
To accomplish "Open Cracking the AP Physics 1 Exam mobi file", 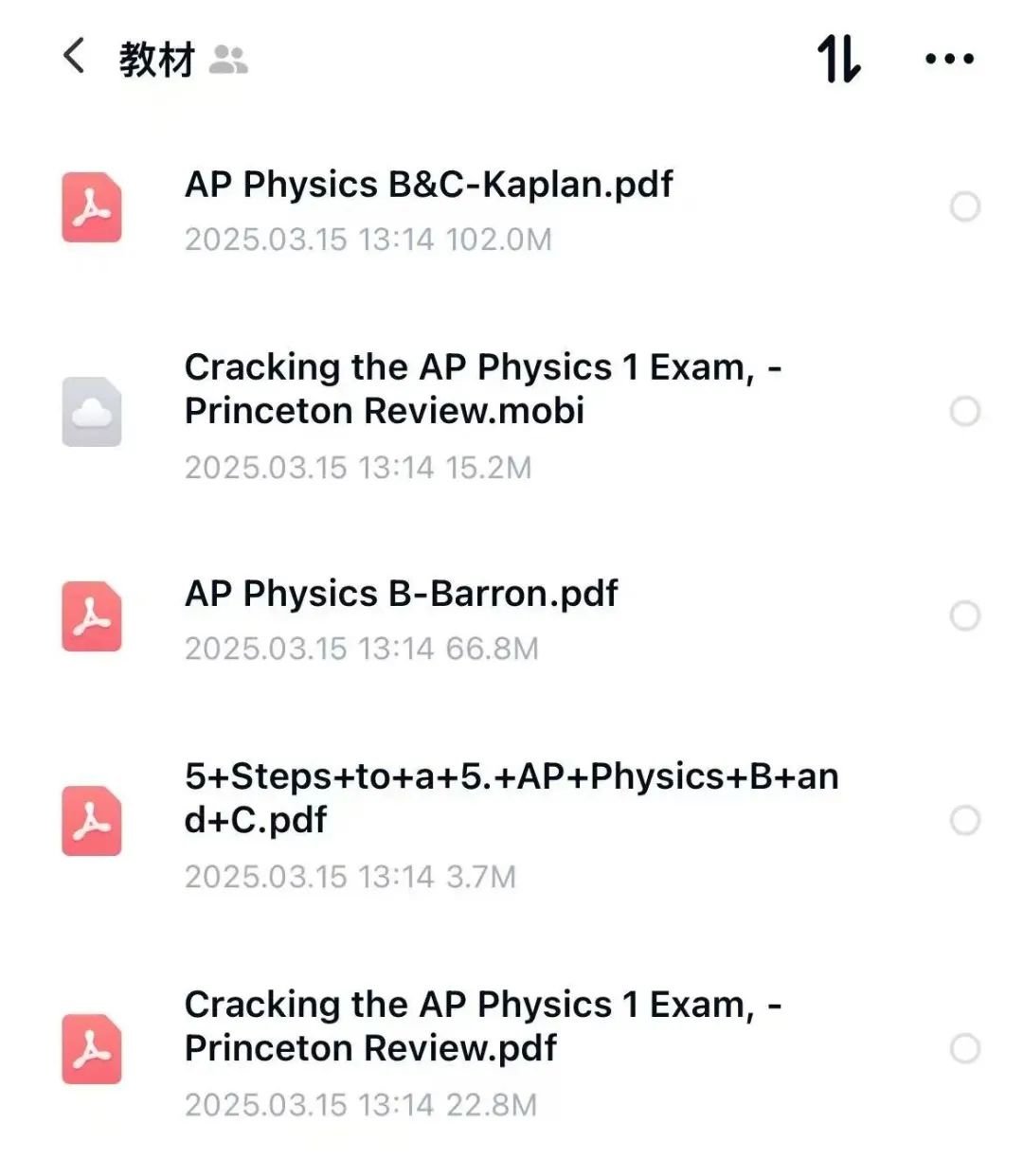I will tap(481, 389).
